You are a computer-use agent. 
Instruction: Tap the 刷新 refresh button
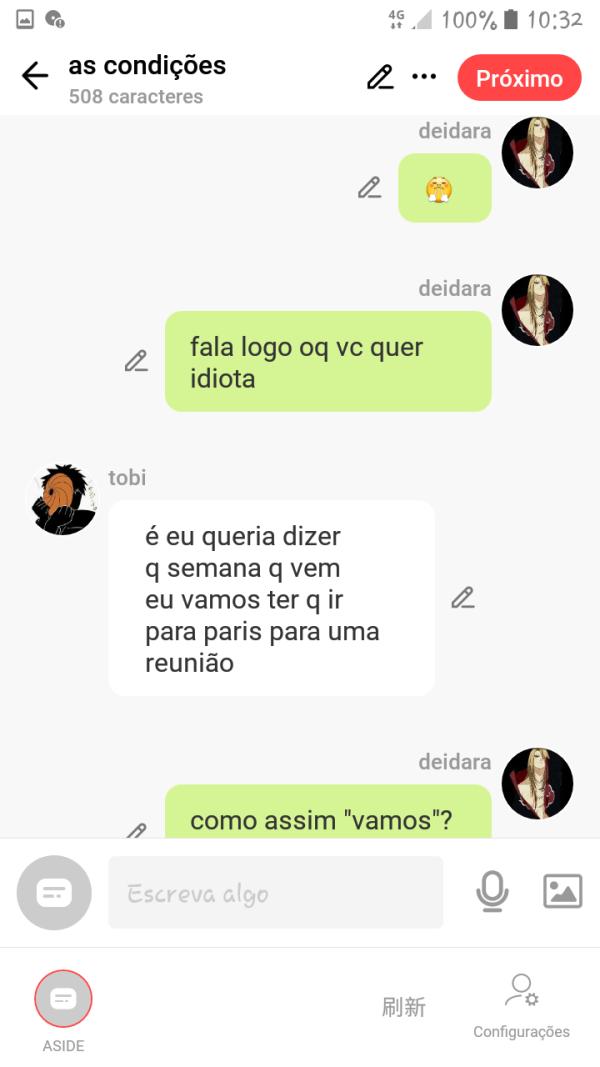tap(404, 1007)
